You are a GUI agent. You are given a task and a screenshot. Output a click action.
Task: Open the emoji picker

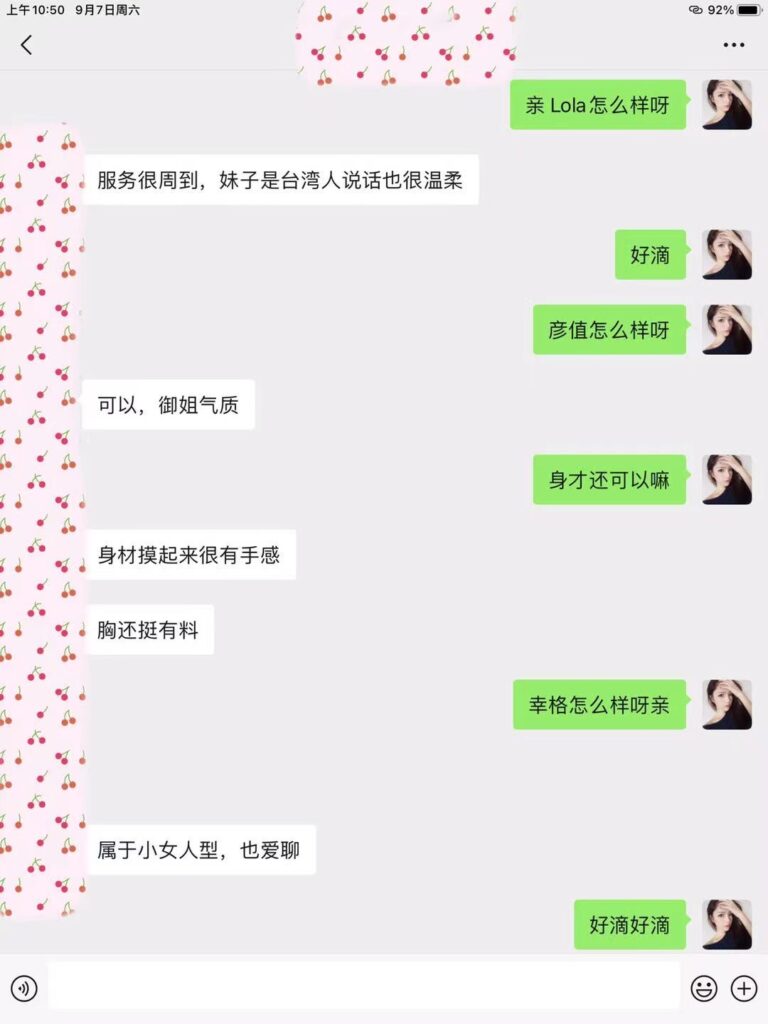click(704, 989)
